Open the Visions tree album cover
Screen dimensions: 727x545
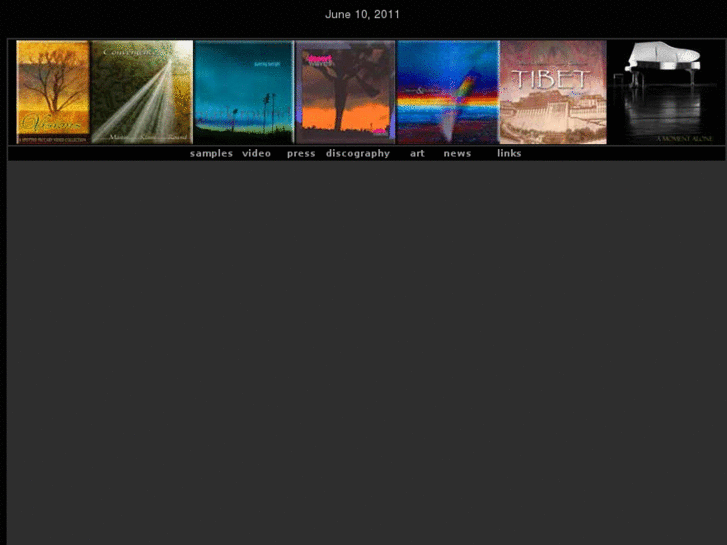click(x=52, y=92)
